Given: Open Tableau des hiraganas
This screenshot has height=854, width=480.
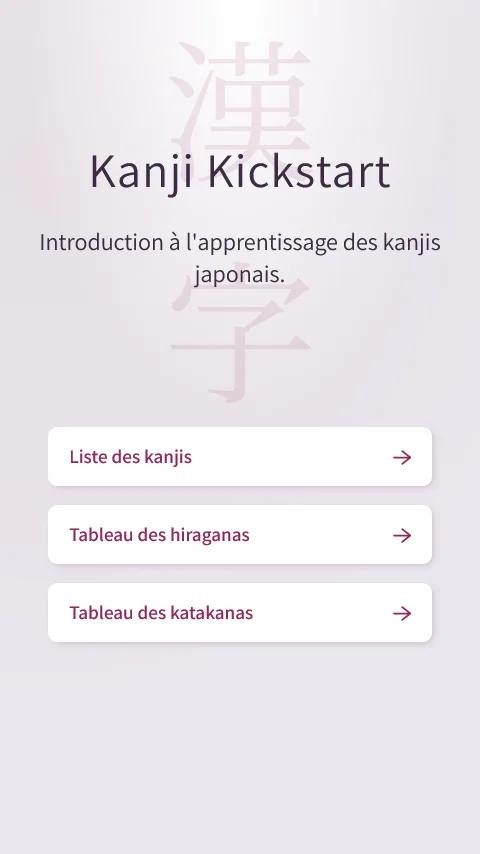Looking at the screenshot, I should pos(240,534).
